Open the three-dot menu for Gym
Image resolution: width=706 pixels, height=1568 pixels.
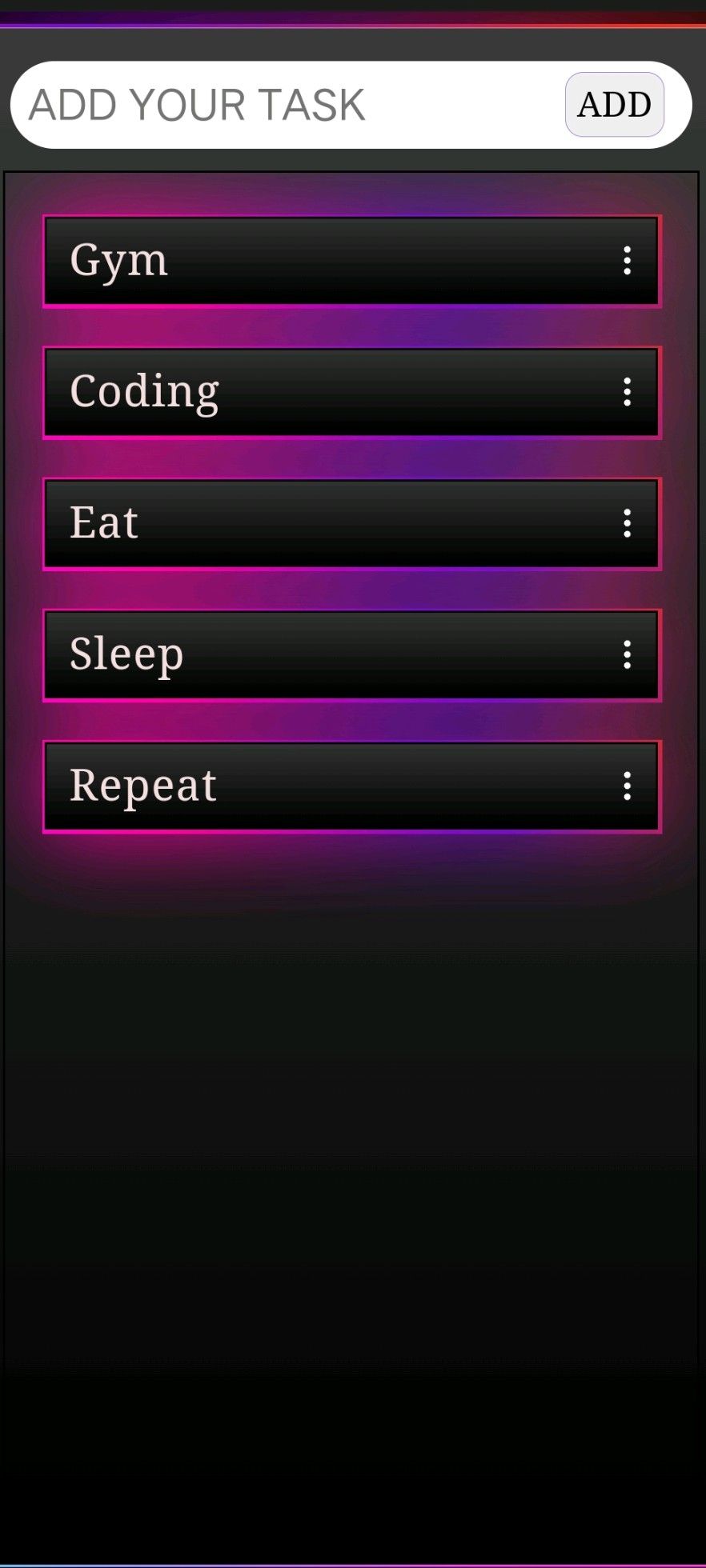[627, 261]
